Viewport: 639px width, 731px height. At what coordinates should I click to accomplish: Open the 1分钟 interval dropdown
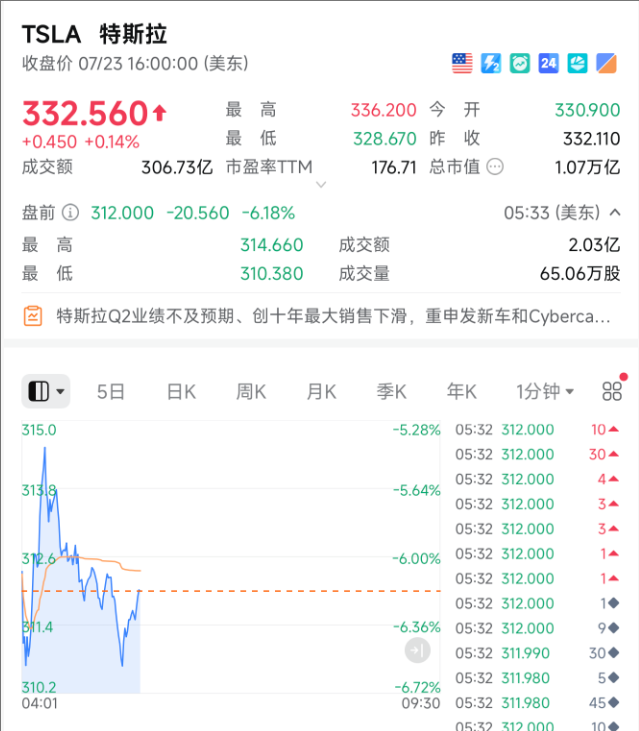click(545, 391)
